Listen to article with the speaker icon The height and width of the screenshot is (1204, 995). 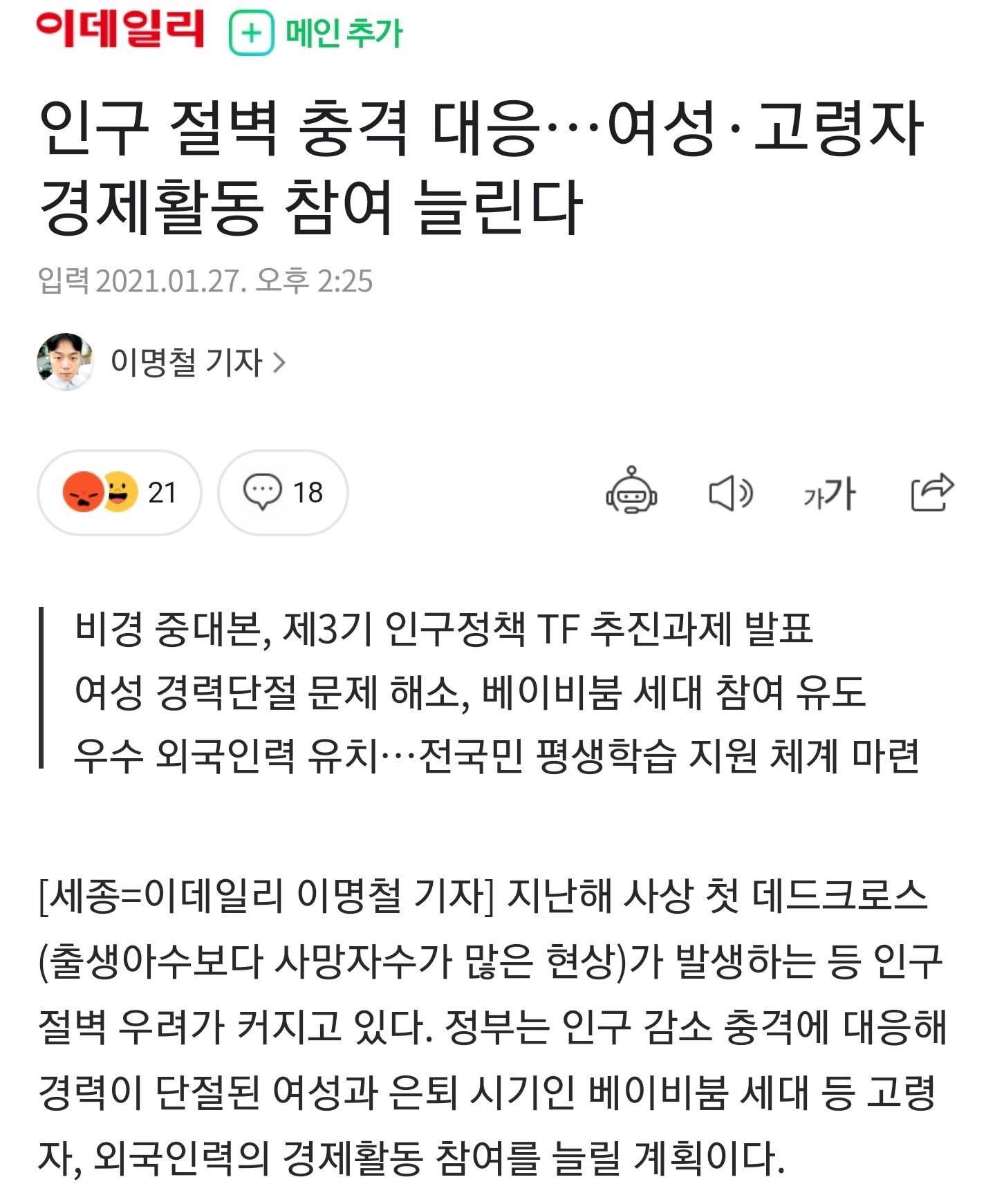coord(730,493)
